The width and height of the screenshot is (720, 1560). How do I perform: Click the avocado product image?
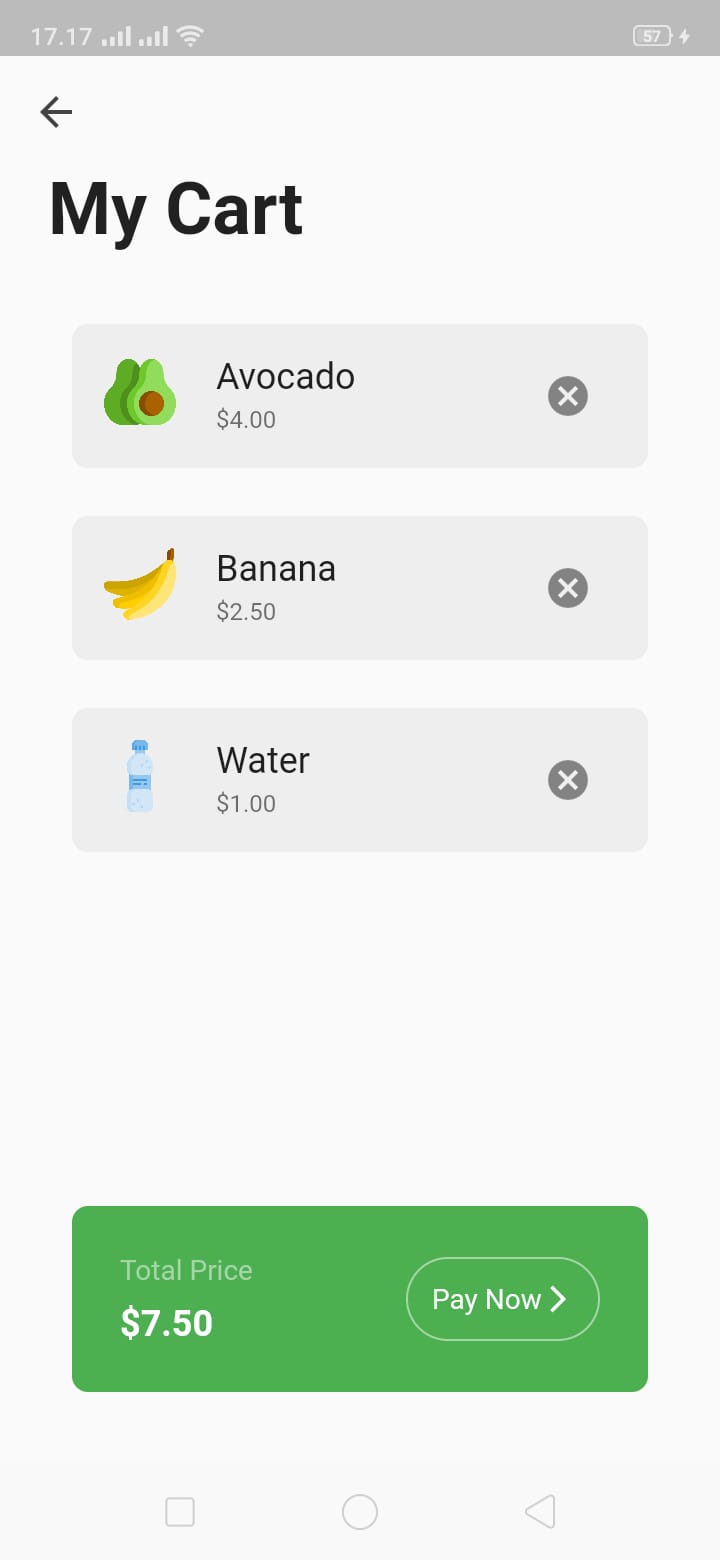pos(140,395)
